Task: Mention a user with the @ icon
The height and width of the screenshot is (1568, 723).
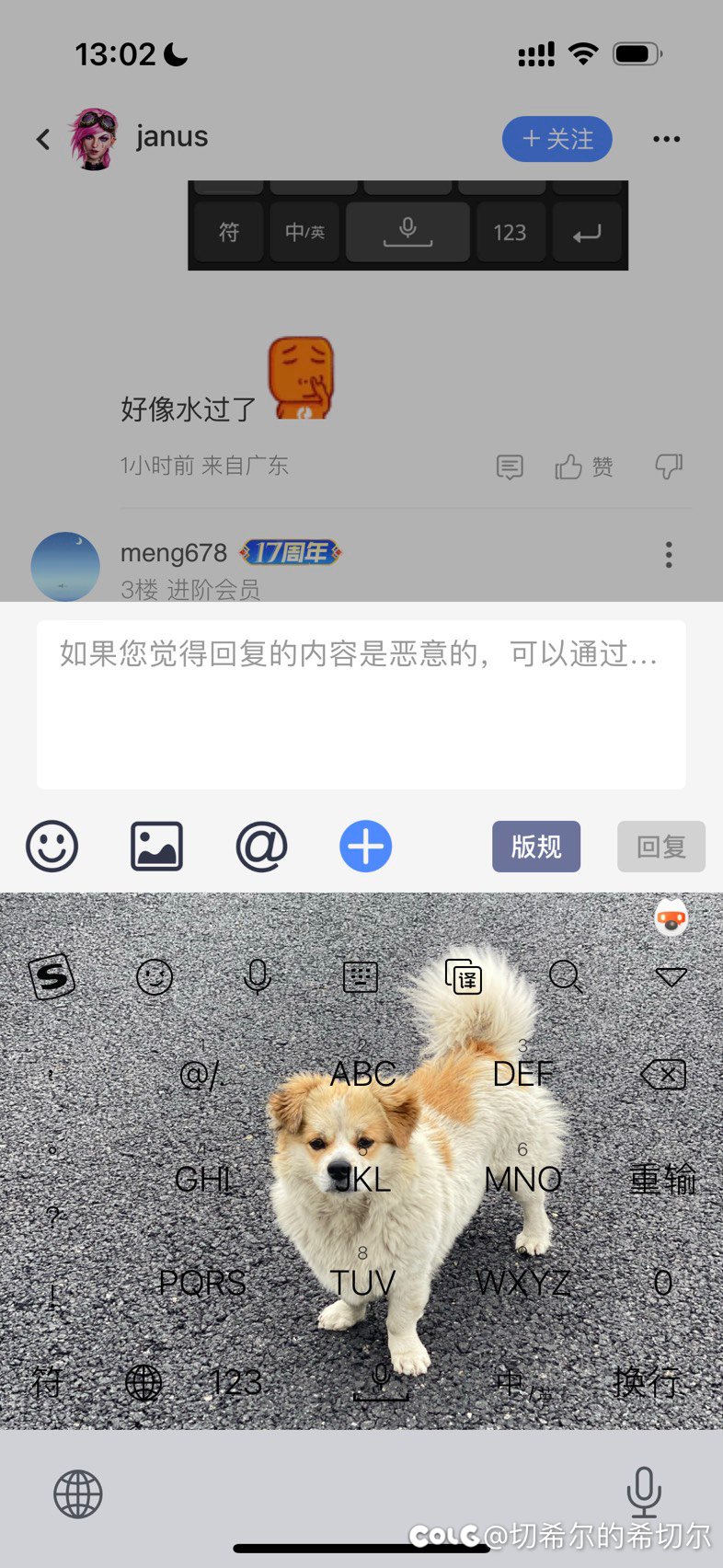Action: click(261, 847)
